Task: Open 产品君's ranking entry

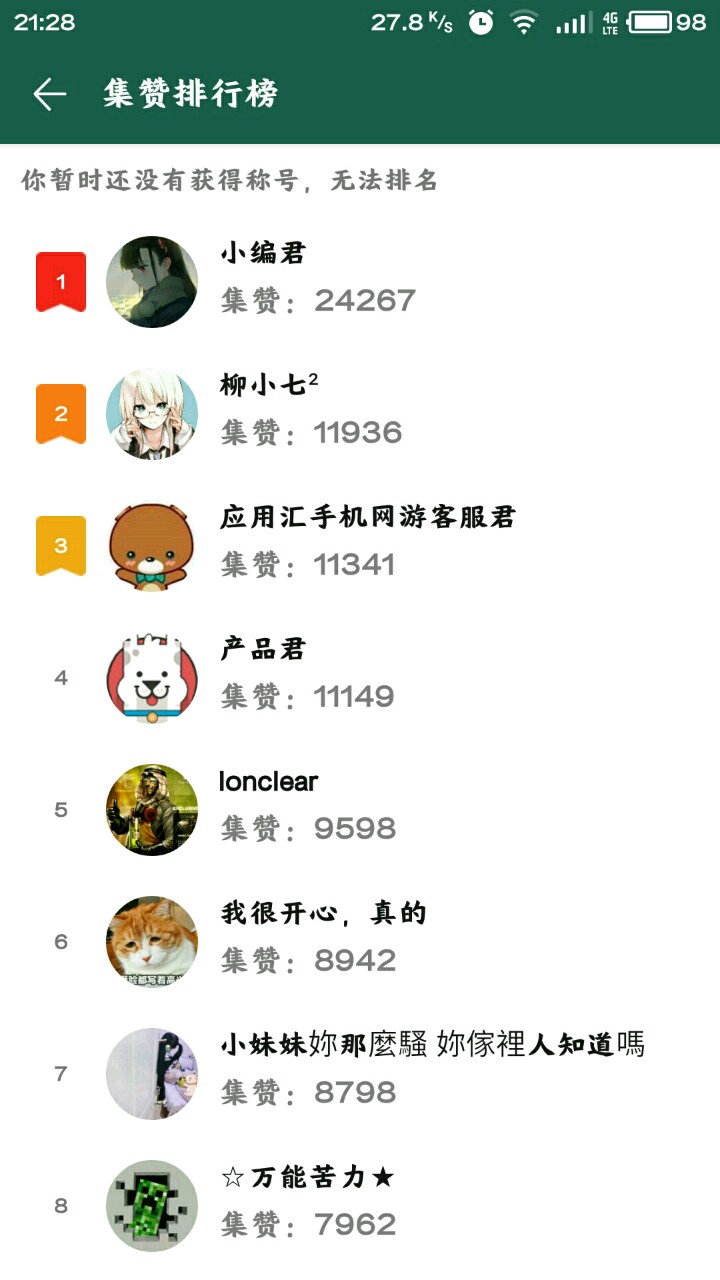Action: point(360,678)
